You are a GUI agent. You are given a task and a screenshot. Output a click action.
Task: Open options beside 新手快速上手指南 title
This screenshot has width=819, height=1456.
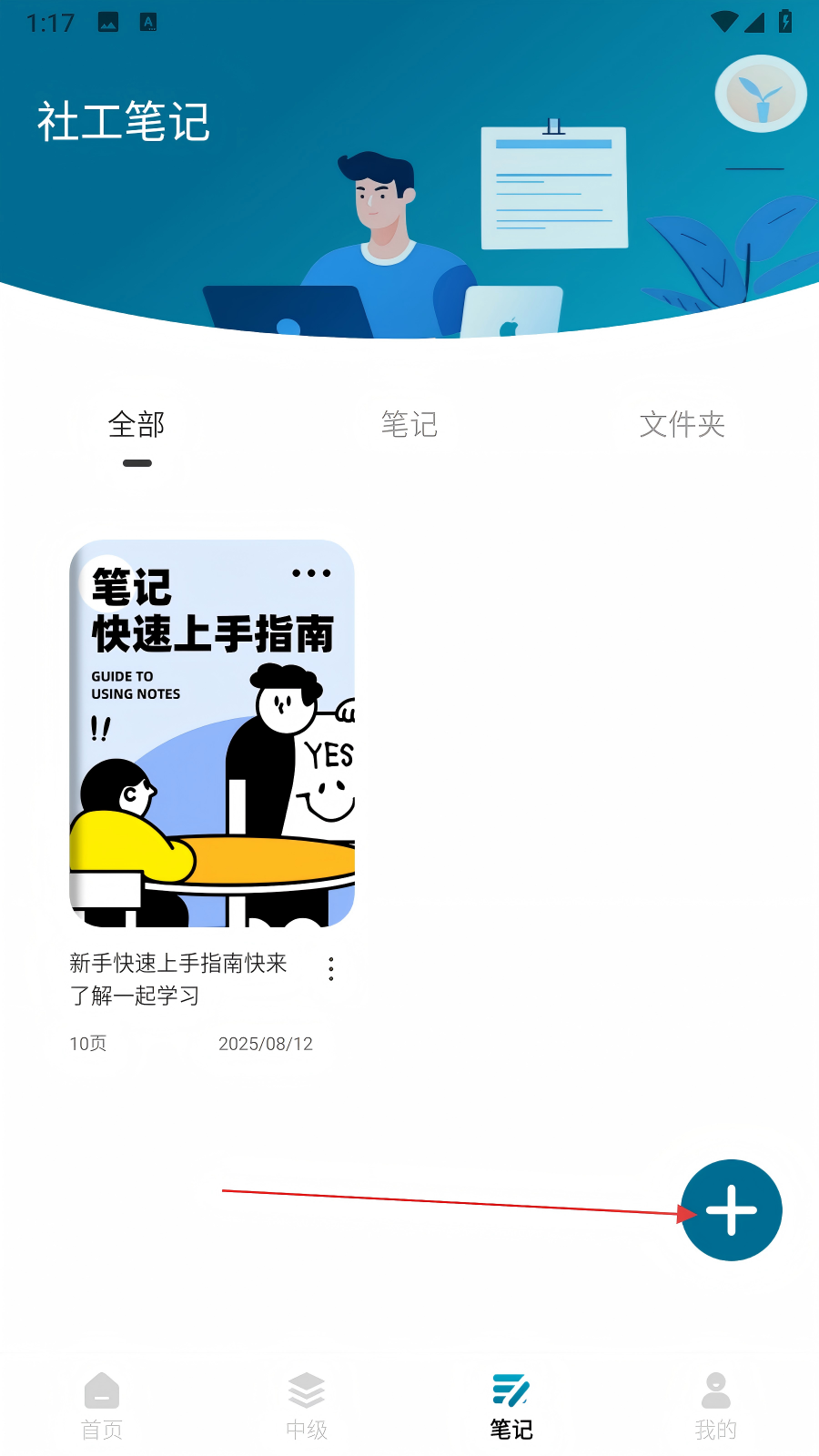(x=331, y=968)
